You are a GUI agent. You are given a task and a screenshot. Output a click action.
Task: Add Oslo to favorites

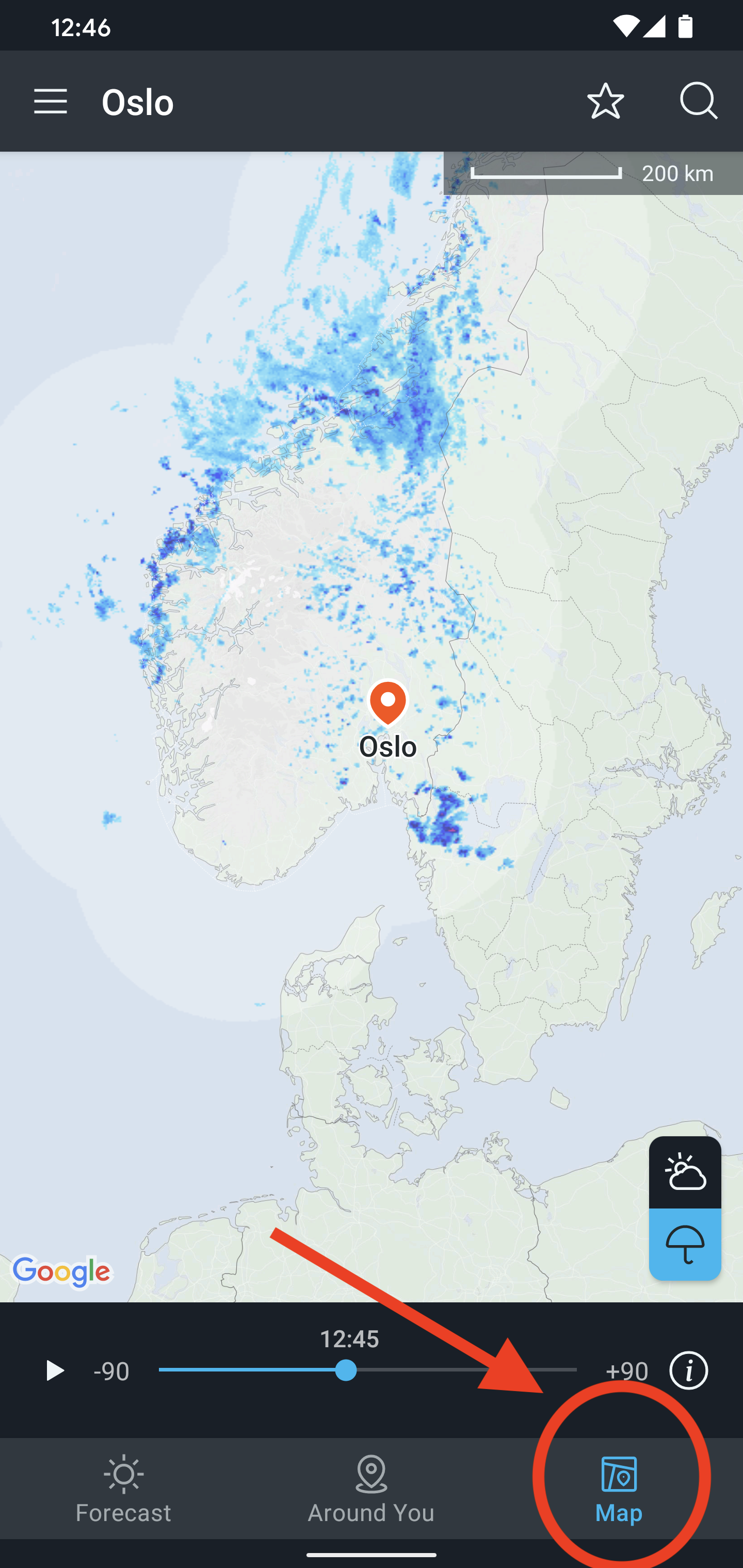pos(605,101)
